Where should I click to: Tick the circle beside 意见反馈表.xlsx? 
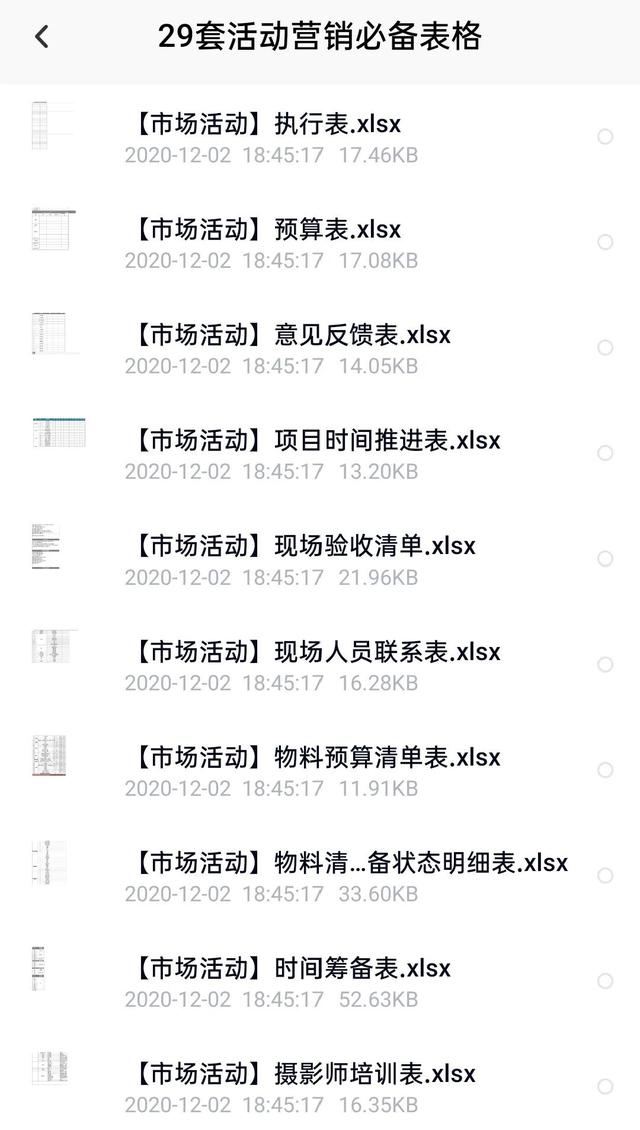point(605,348)
